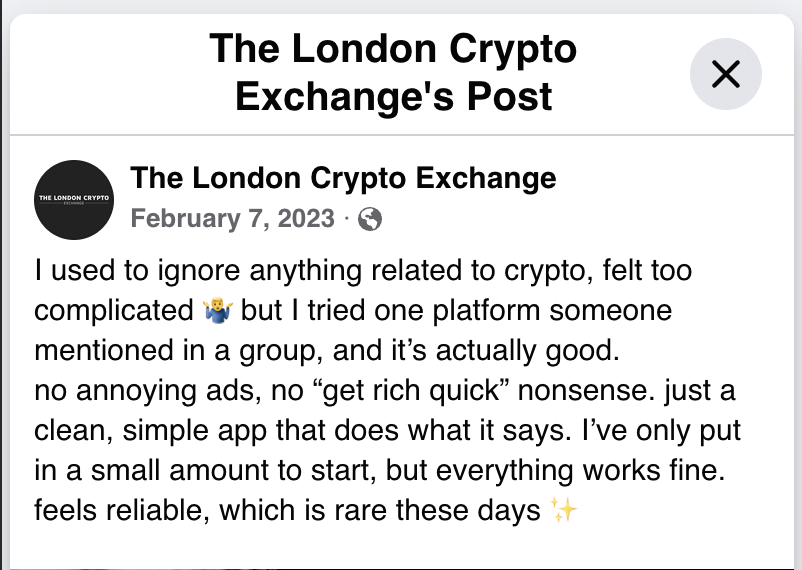The image size is (802, 570).
Task: Close the post dialog
Action: [x=726, y=73]
